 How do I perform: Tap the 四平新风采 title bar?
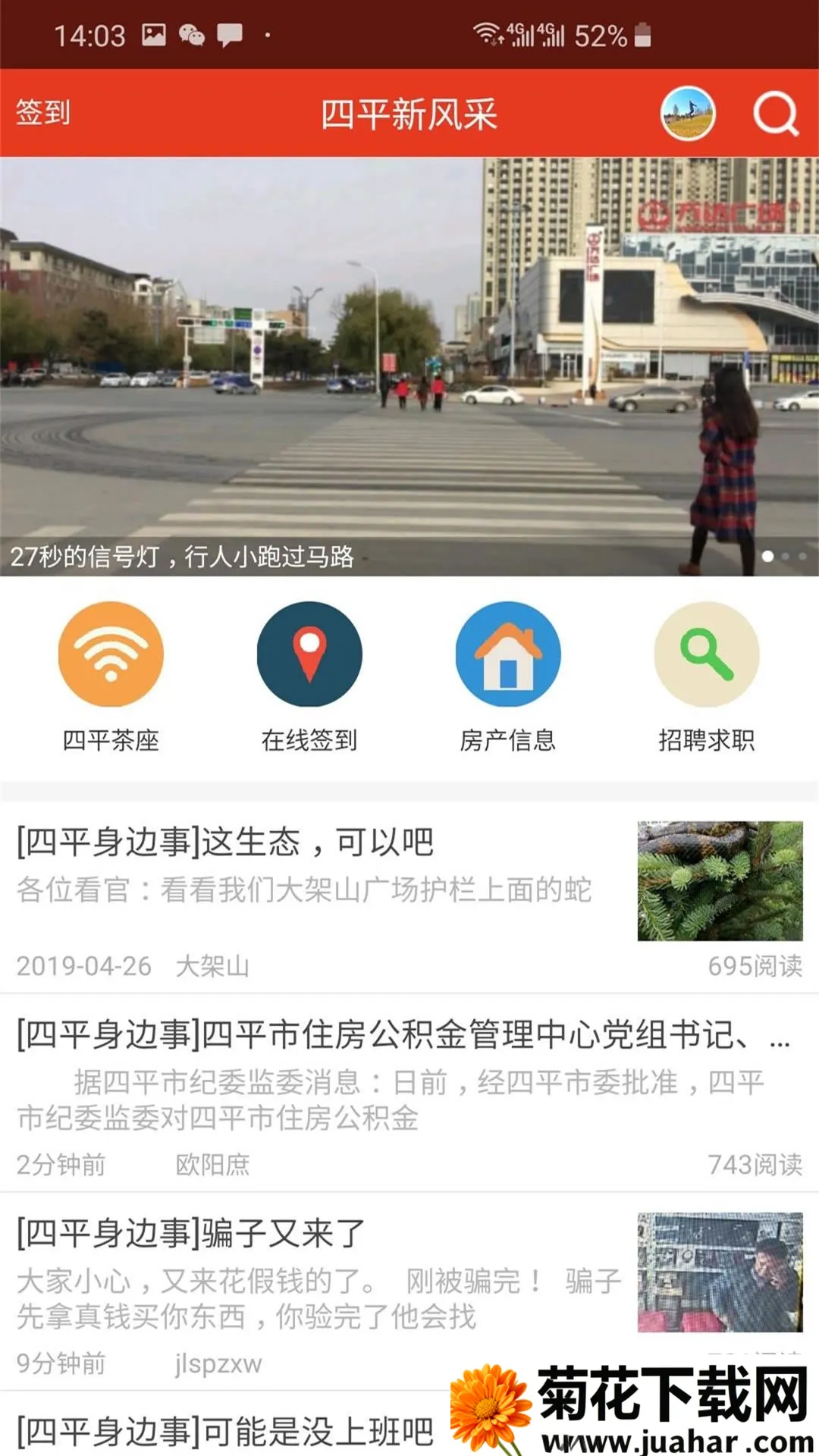click(x=409, y=115)
